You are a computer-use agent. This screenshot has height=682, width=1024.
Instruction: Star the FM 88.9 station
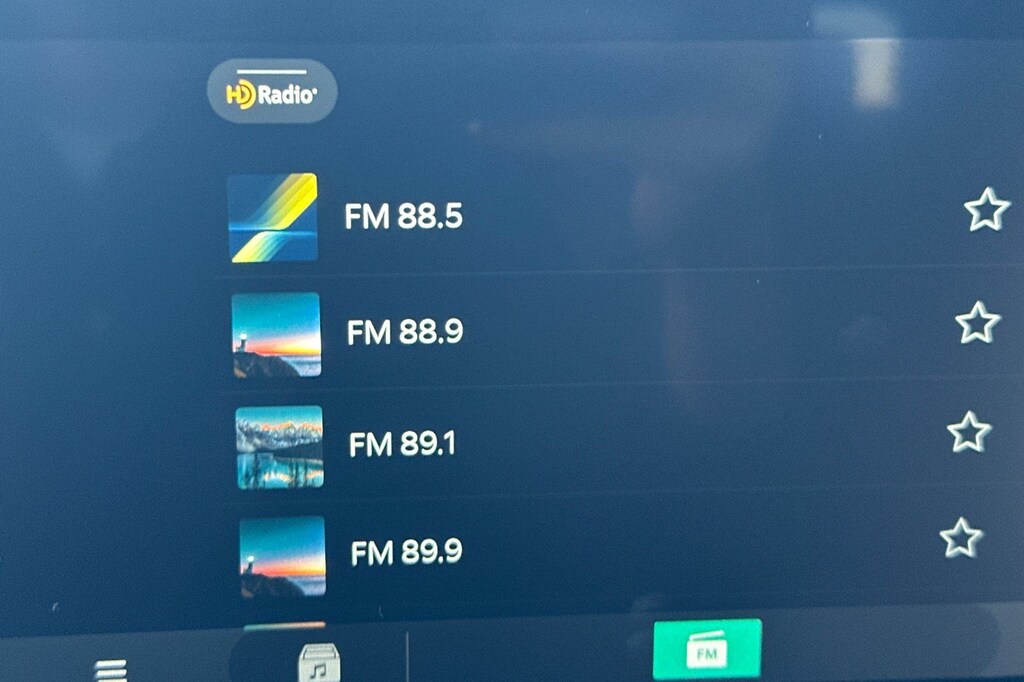[x=977, y=323]
